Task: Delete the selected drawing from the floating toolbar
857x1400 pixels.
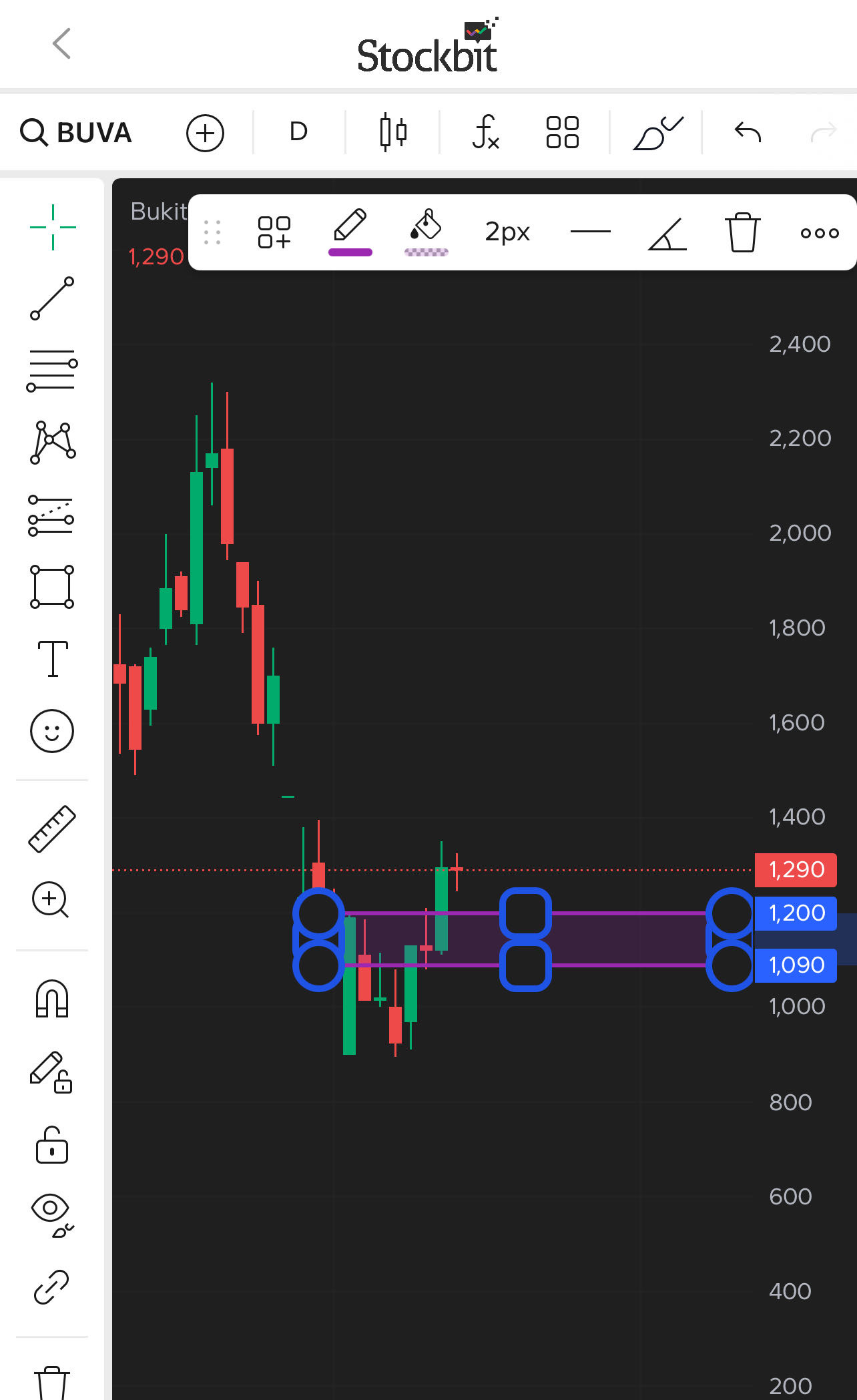Action: [x=742, y=232]
